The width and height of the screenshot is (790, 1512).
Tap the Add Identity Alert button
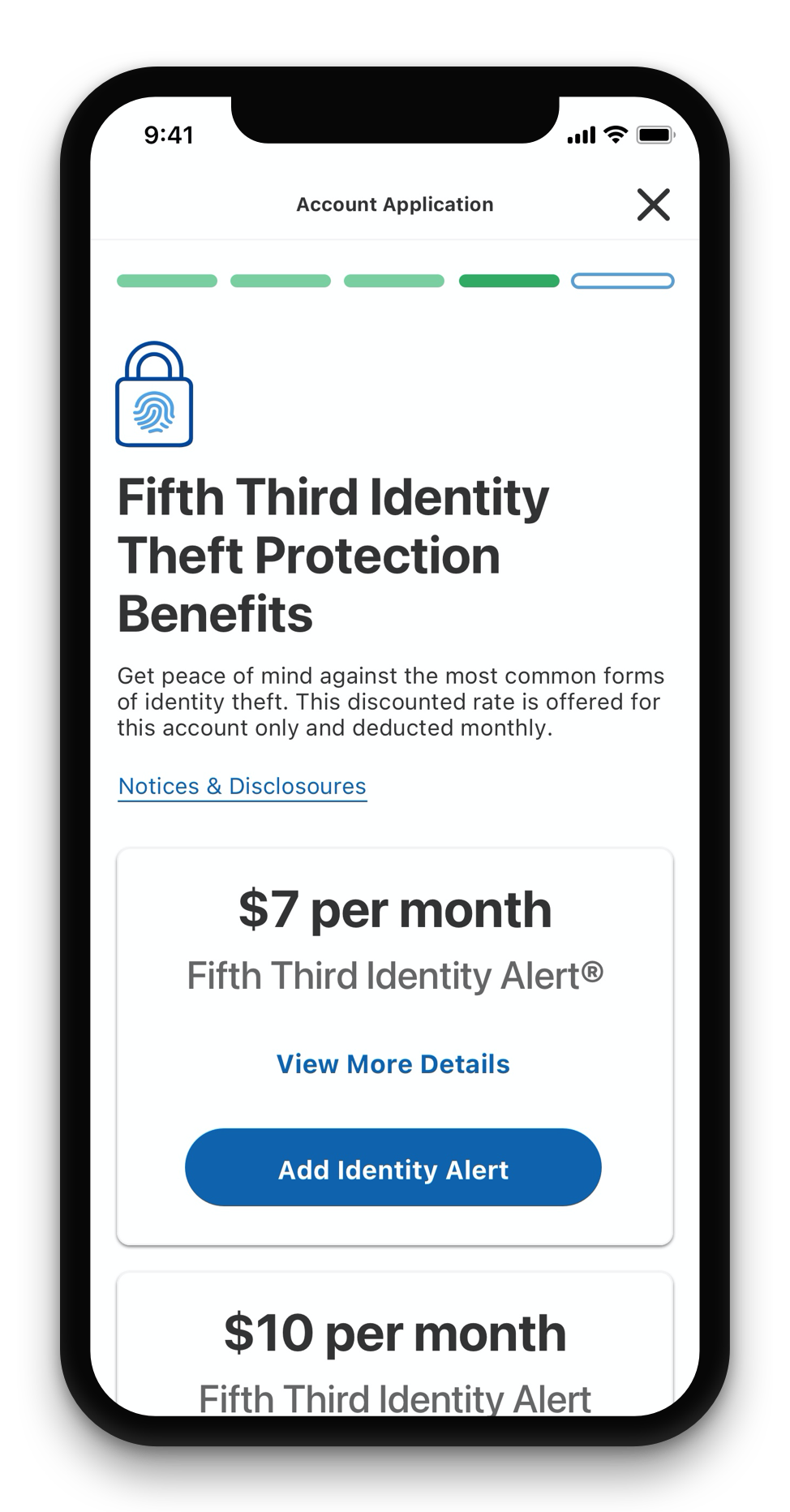pyautogui.click(x=393, y=1167)
